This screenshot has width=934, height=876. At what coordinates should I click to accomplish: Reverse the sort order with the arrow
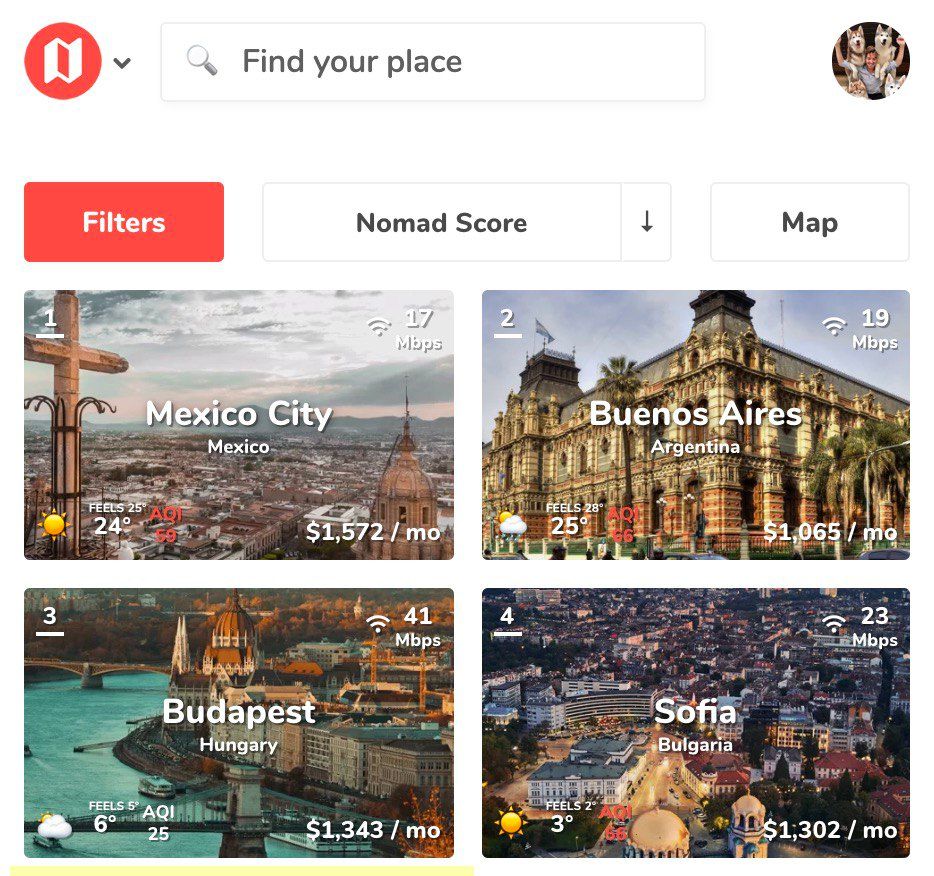coord(647,222)
